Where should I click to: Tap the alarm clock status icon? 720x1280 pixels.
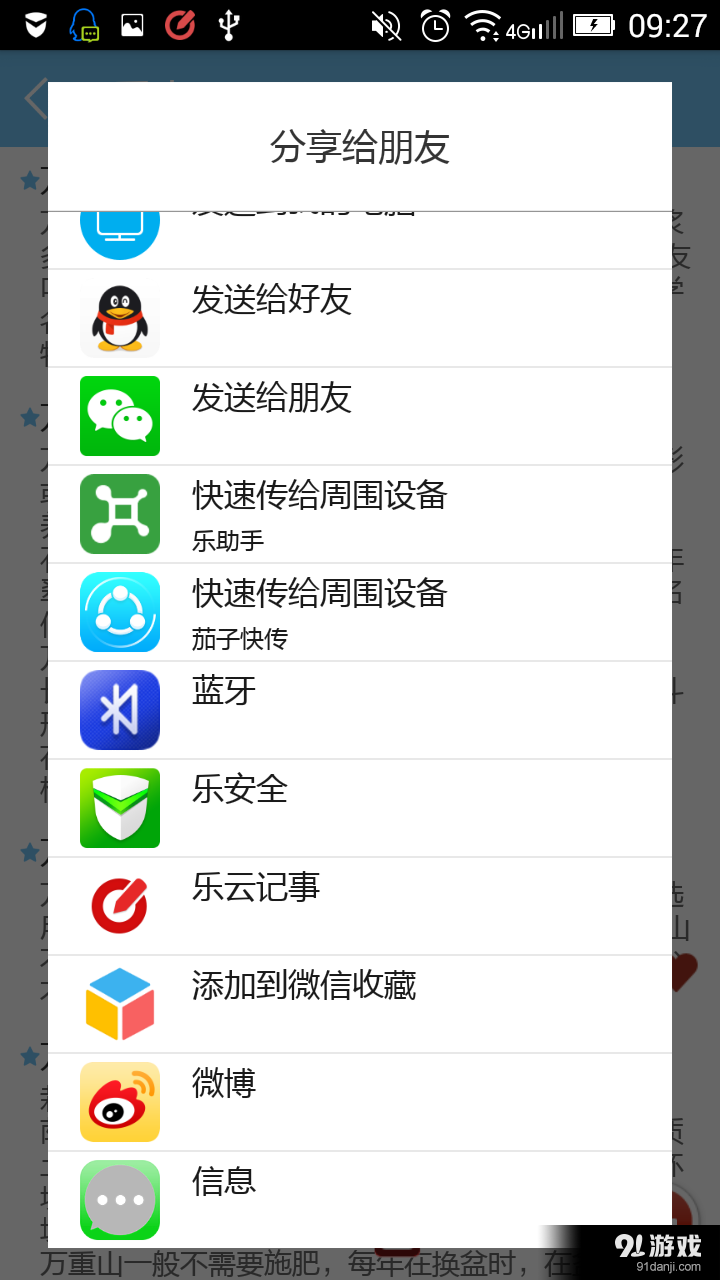433,25
